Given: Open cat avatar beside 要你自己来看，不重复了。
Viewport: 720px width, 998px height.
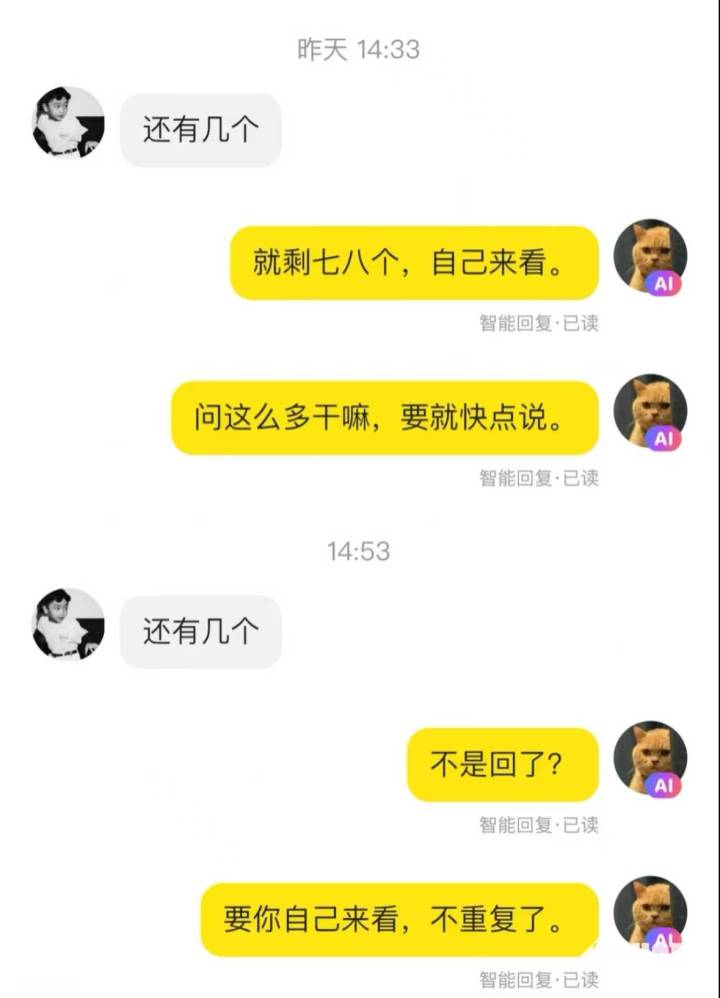Looking at the screenshot, I should click(649, 913).
